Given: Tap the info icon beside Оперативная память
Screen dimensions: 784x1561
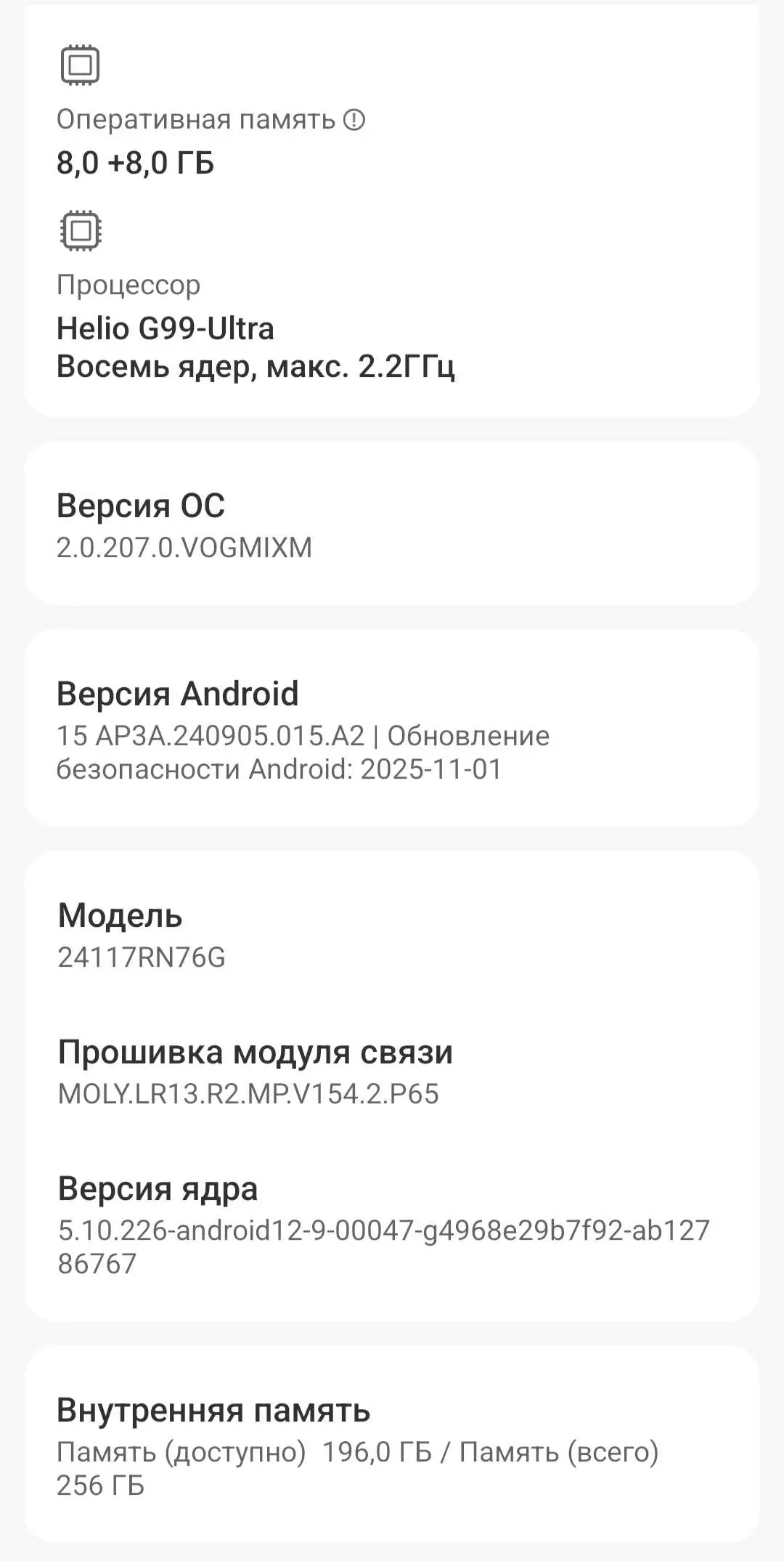Looking at the screenshot, I should [x=354, y=120].
